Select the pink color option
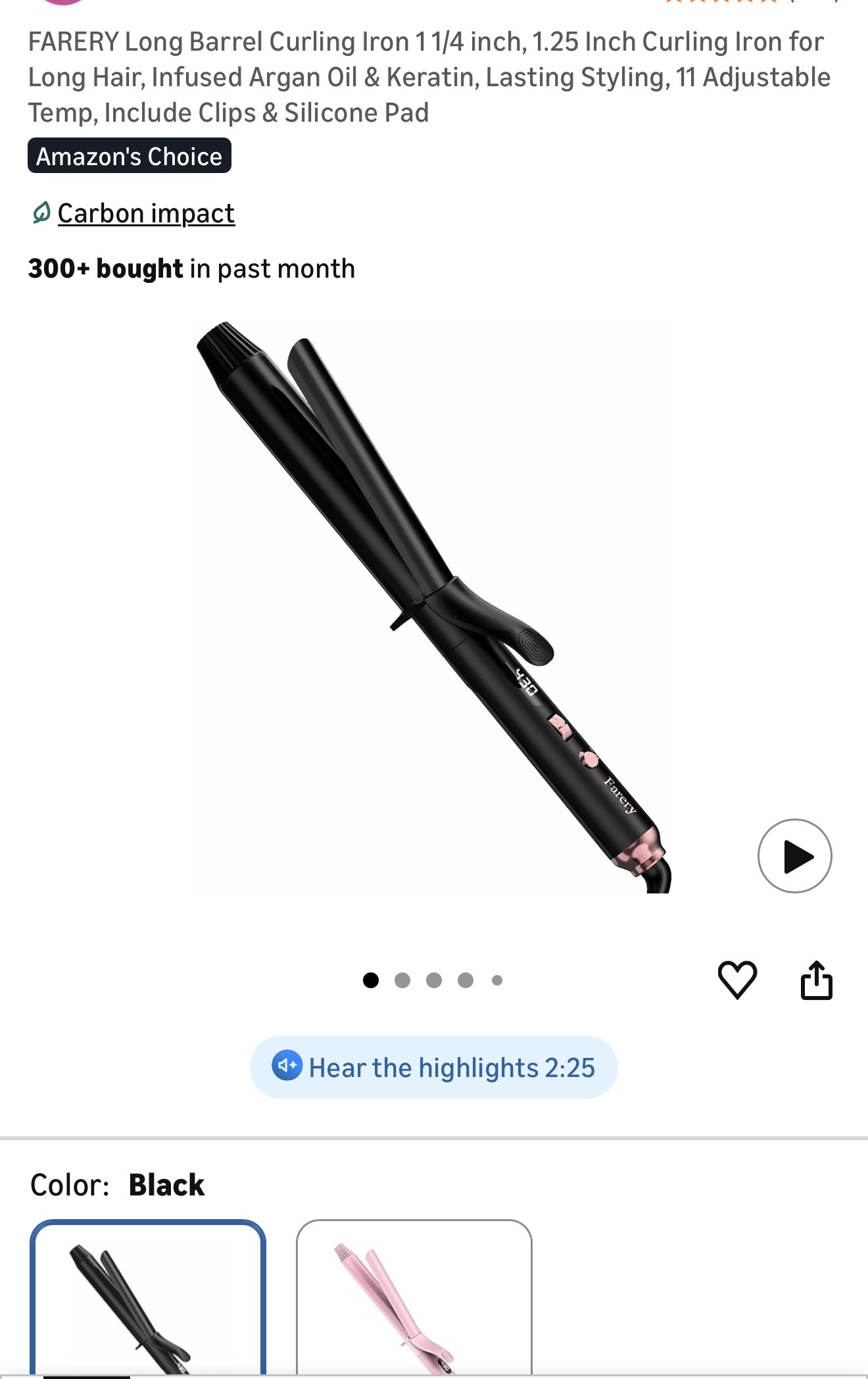This screenshot has height=1379, width=868. click(x=414, y=1297)
